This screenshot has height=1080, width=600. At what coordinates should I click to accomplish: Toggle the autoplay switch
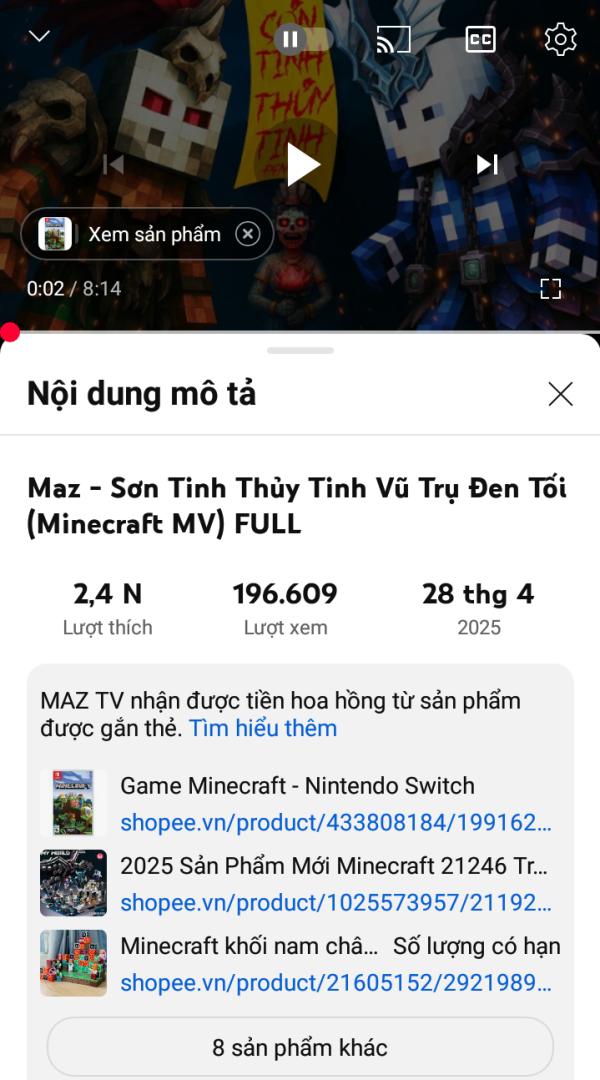pyautogui.click(x=302, y=39)
